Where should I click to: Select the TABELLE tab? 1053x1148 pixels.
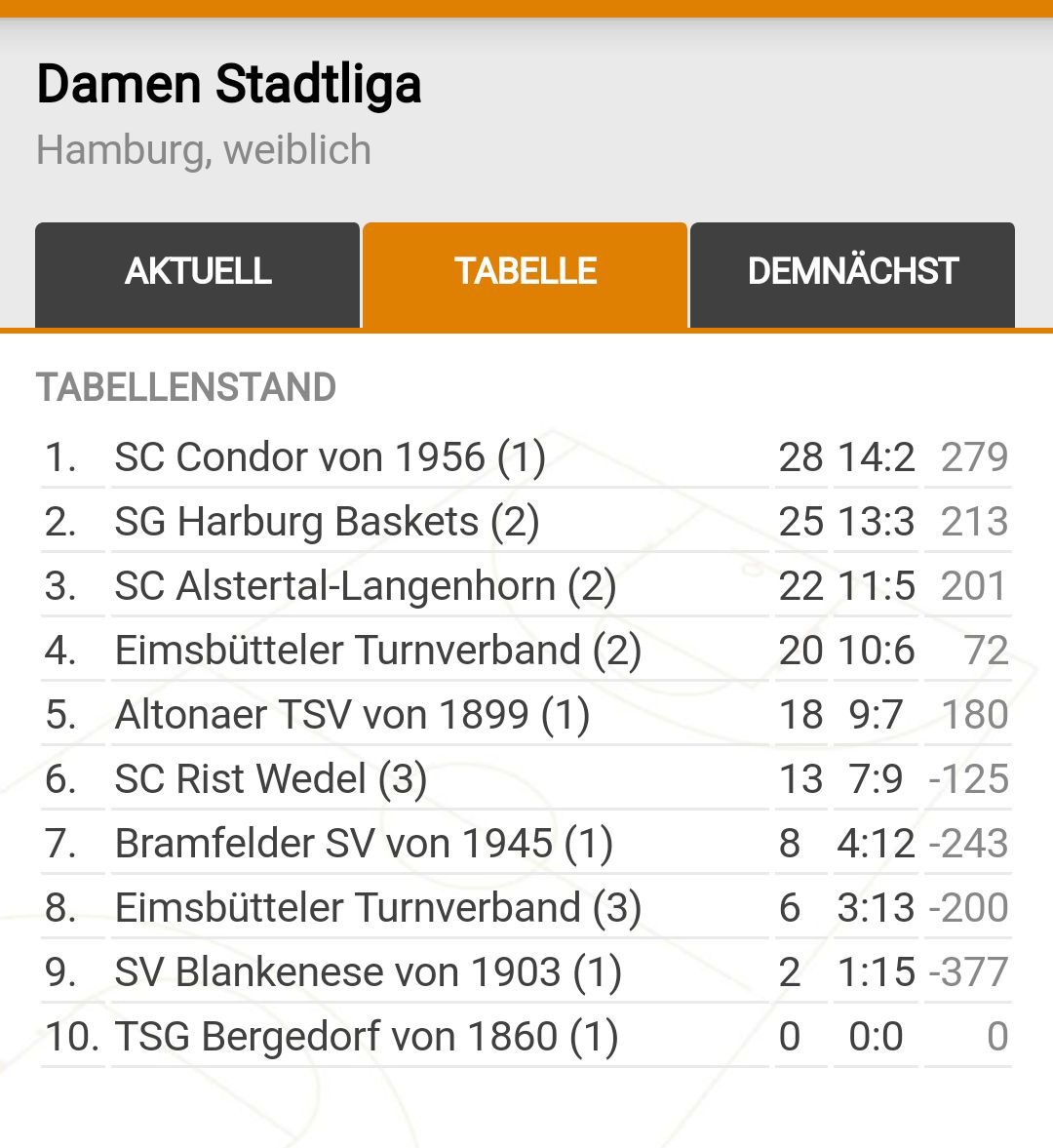pos(526,273)
